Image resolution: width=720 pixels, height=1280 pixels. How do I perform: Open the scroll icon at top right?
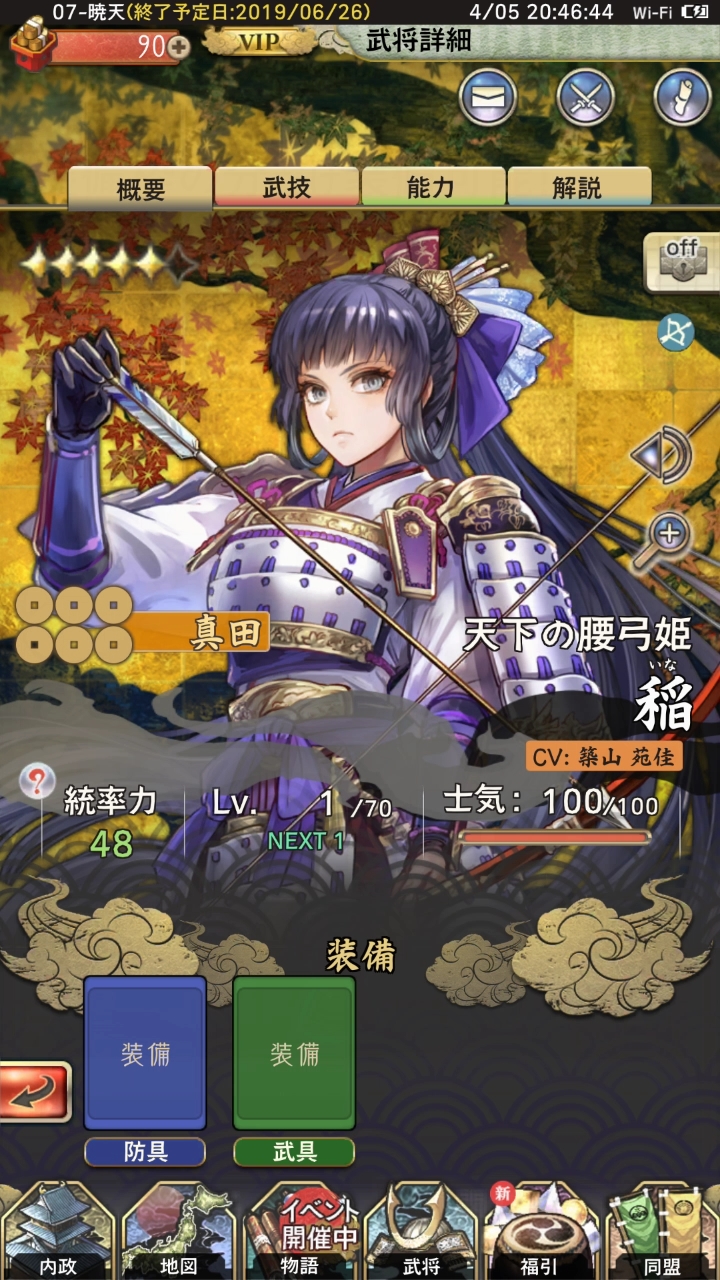(x=682, y=98)
